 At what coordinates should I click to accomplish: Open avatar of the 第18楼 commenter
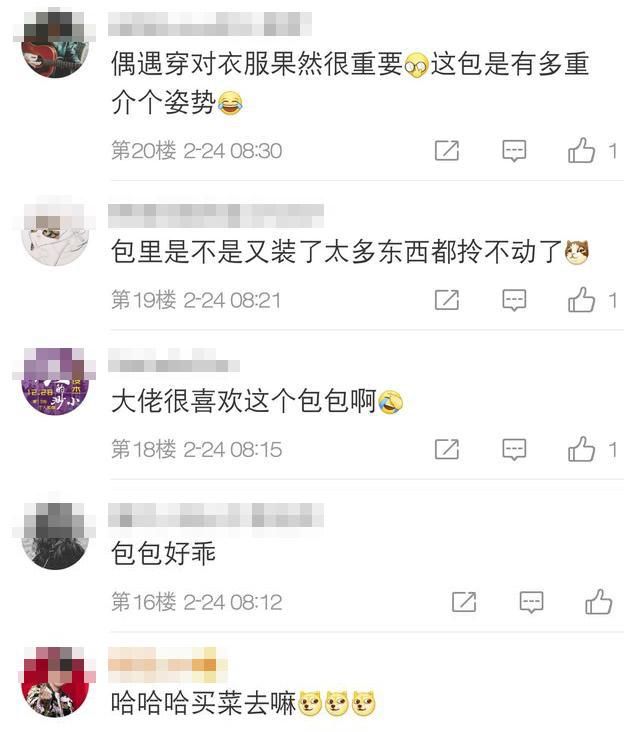tap(55, 382)
